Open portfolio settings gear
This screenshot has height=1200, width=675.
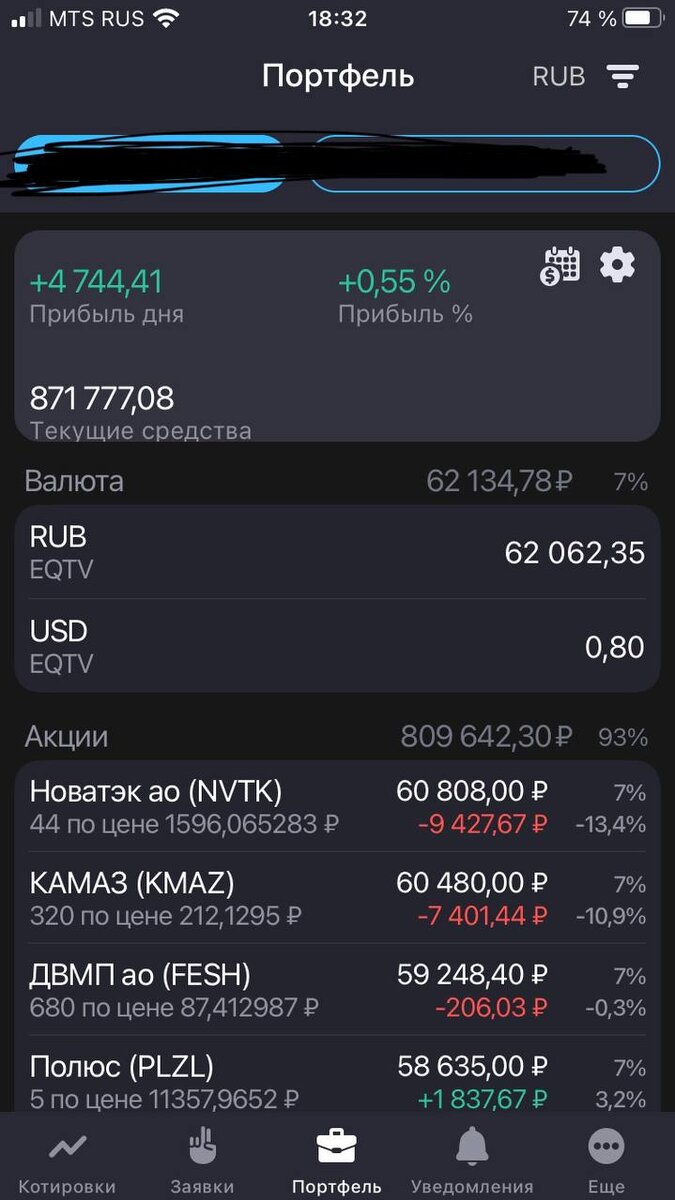617,265
